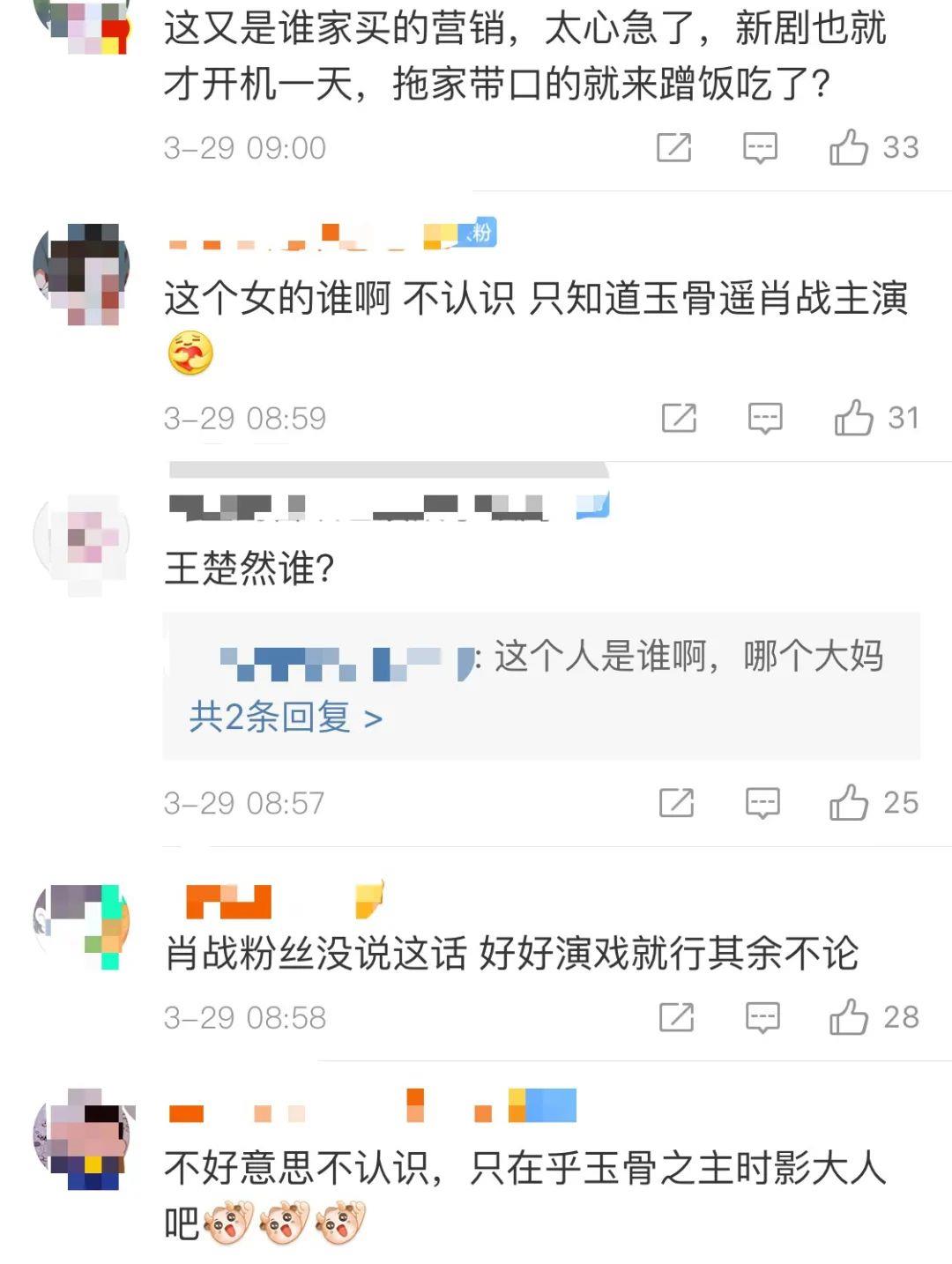Repost the comment posted 3-29 08:58
The width and height of the screenshot is (952, 1264).
(677, 1017)
